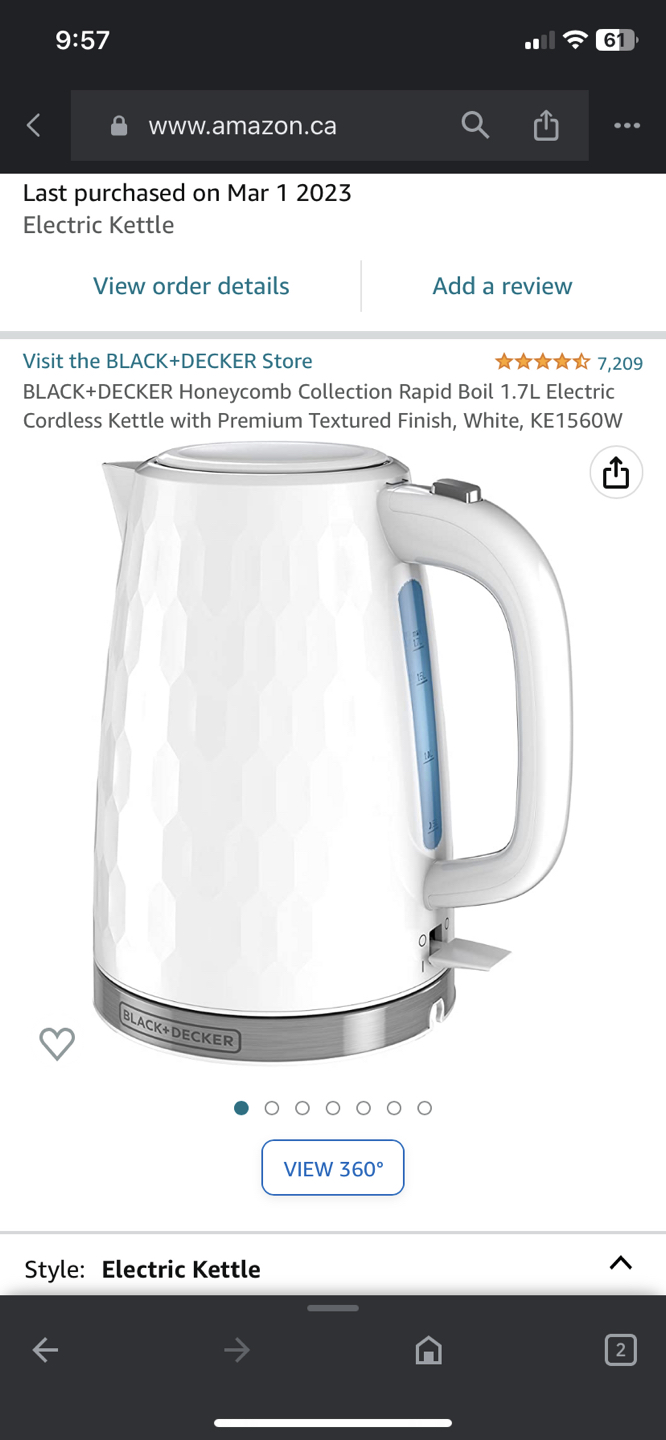Go back using the top-left arrow
This screenshot has height=1440, width=666.
pos(34,125)
